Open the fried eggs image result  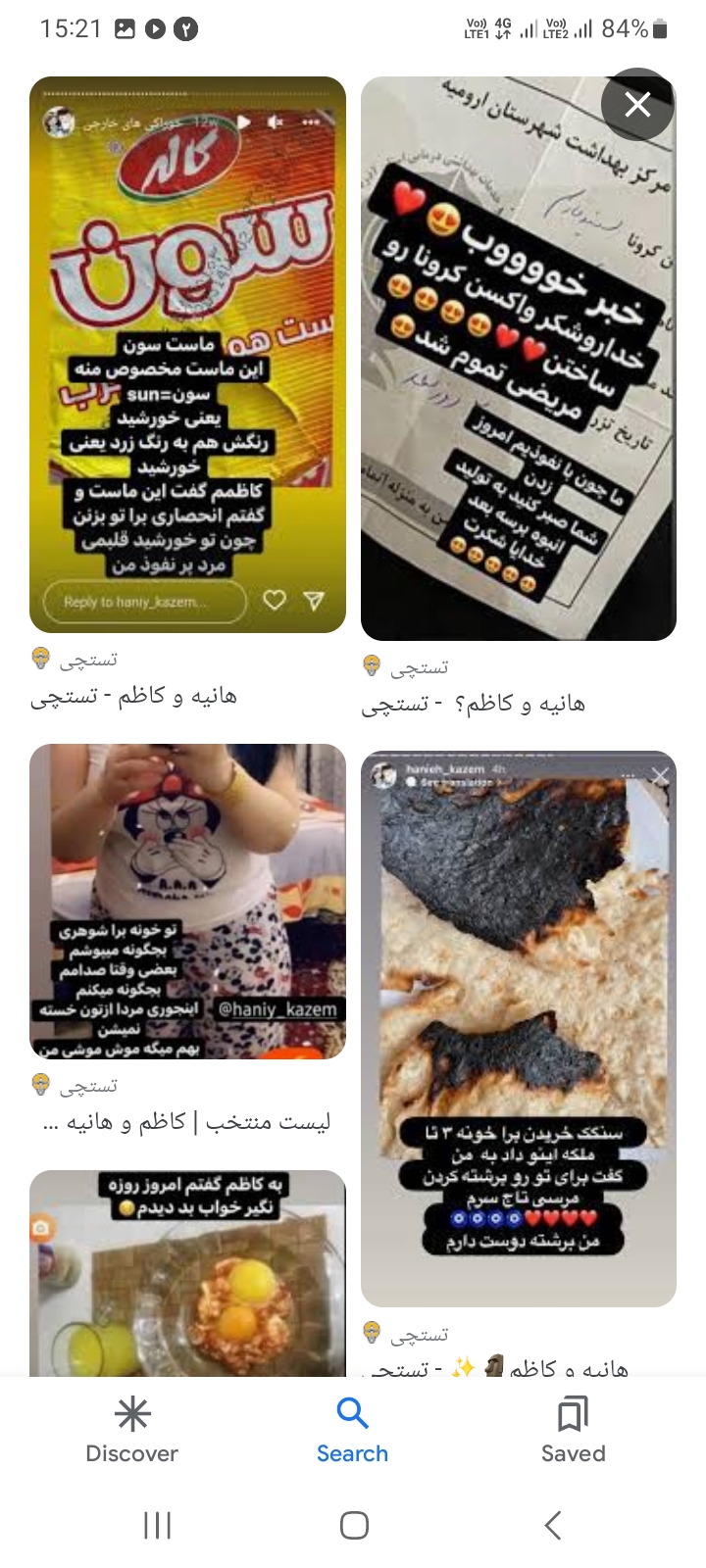187,1274
